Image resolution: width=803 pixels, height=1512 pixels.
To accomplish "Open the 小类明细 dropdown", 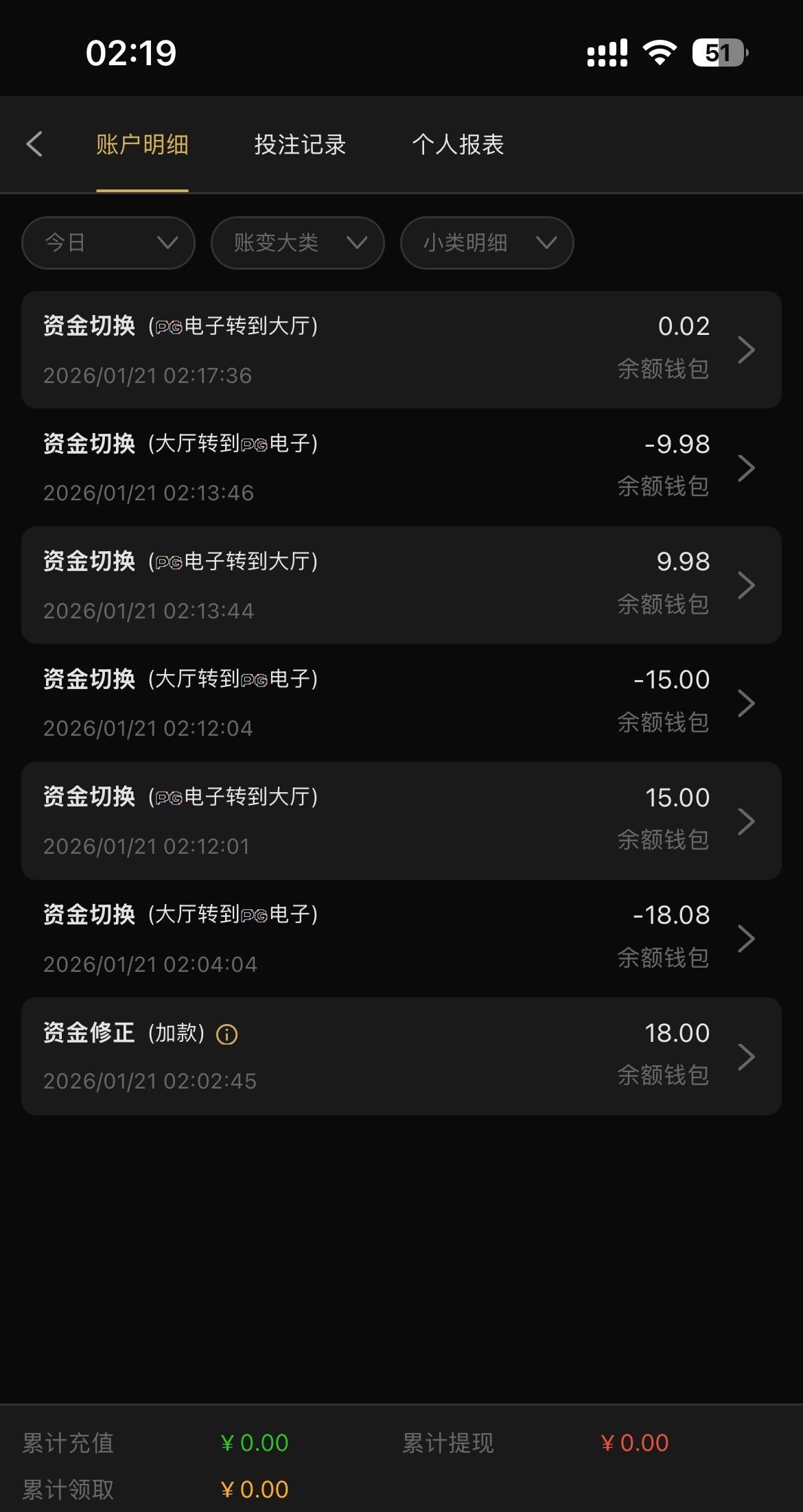I will coord(487,243).
